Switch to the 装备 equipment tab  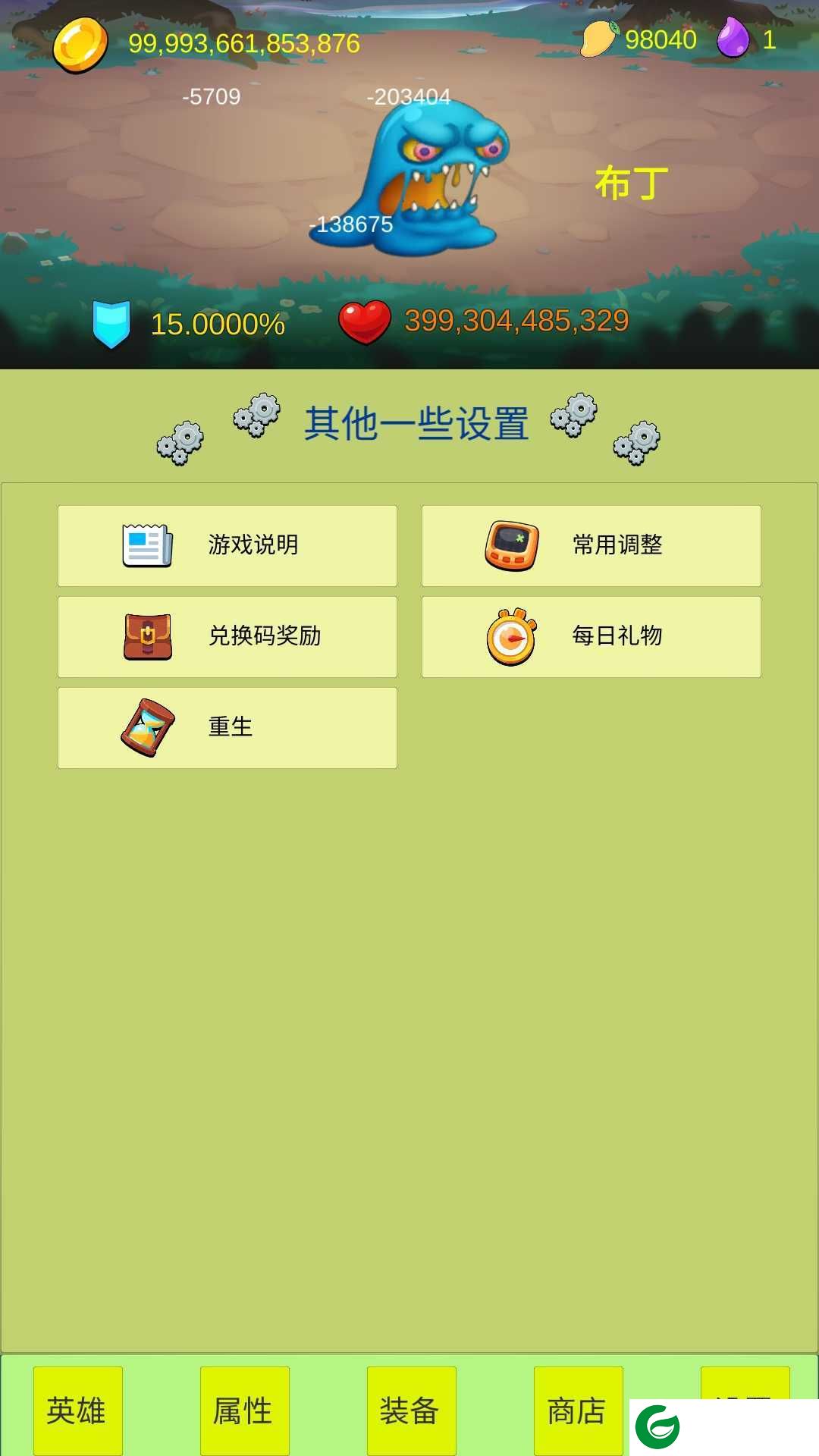412,1410
